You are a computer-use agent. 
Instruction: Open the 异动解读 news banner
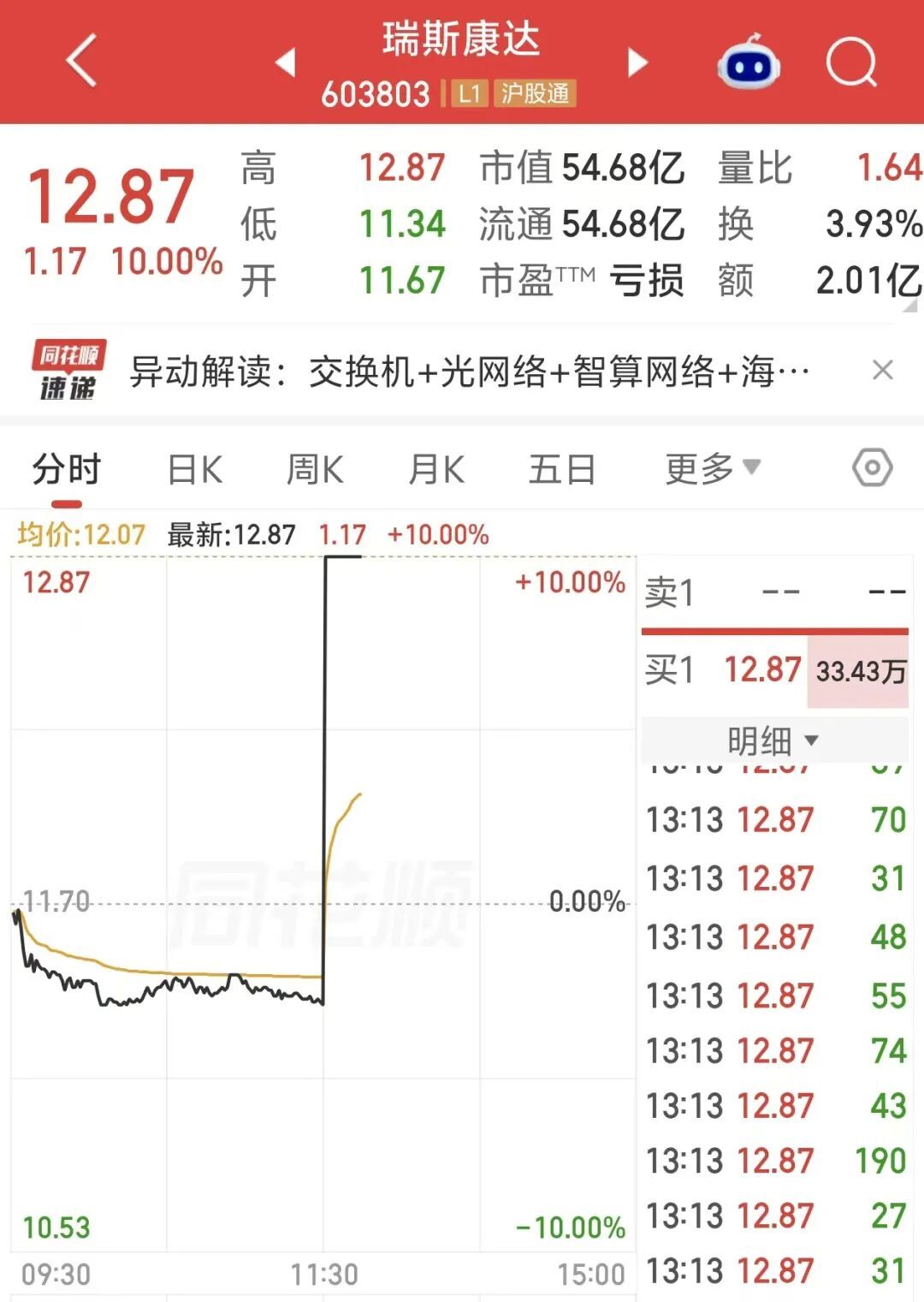pyautogui.click(x=471, y=372)
